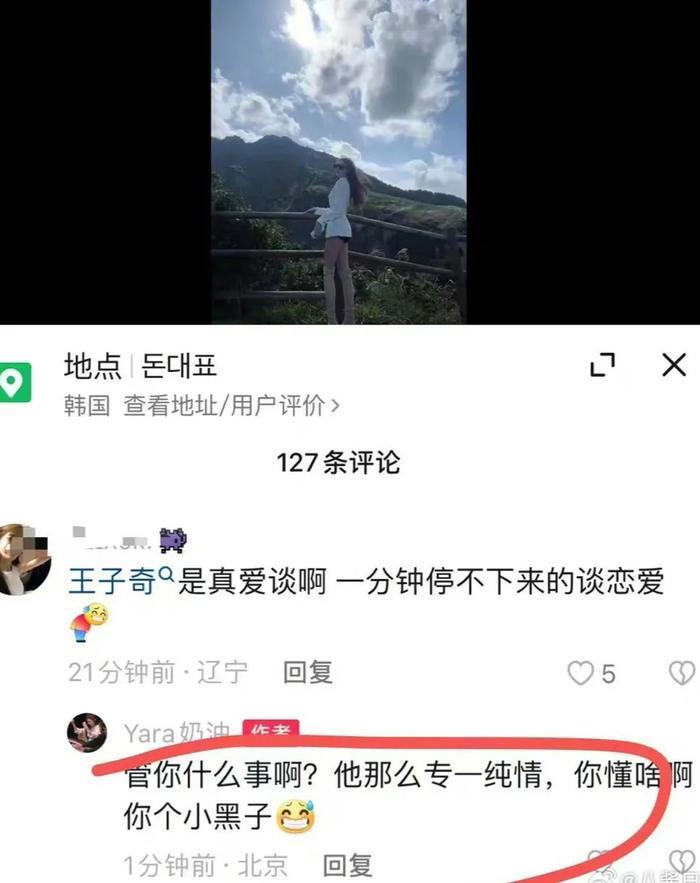Like the comment with 5 likes
Viewport: 700px width, 883px height.
tap(581, 673)
